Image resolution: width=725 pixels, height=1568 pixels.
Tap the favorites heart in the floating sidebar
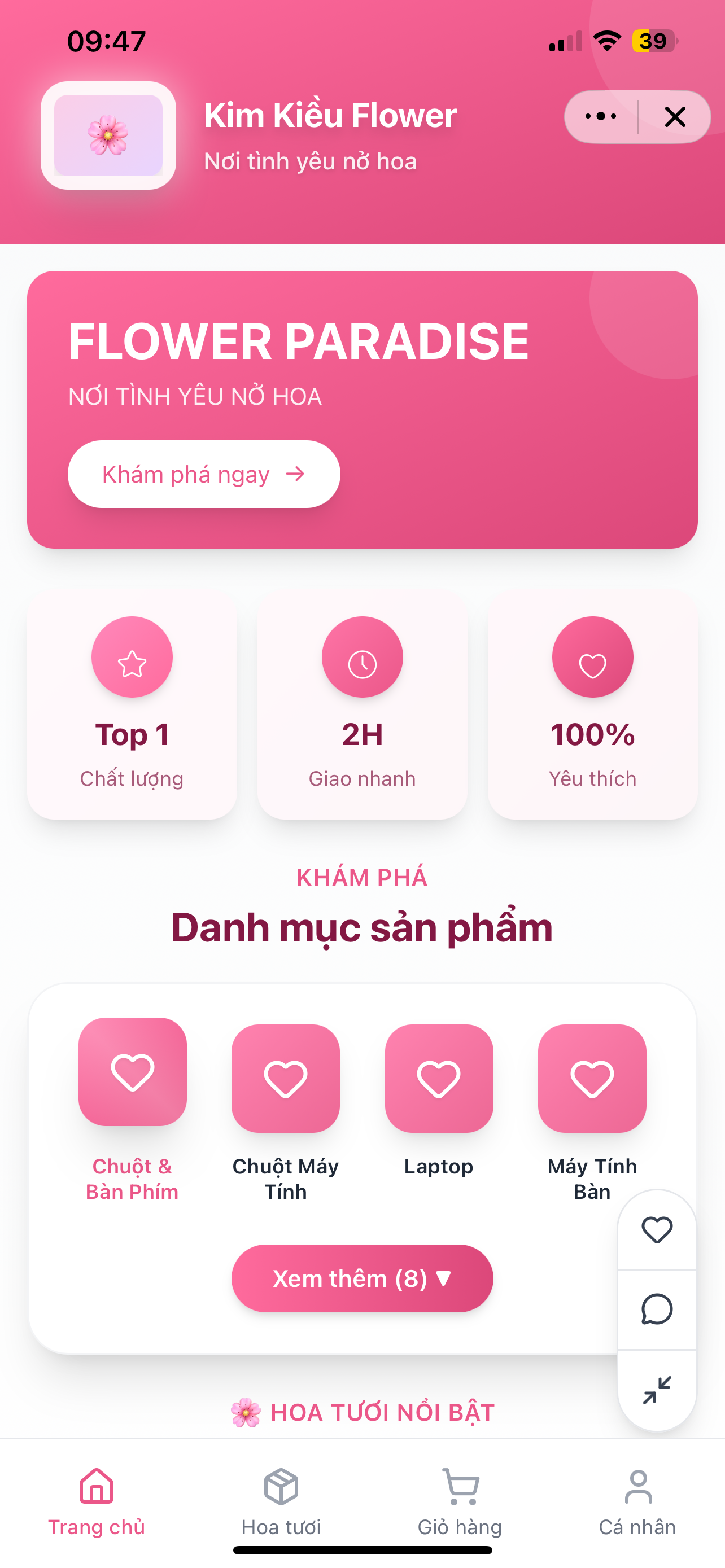656,1230
